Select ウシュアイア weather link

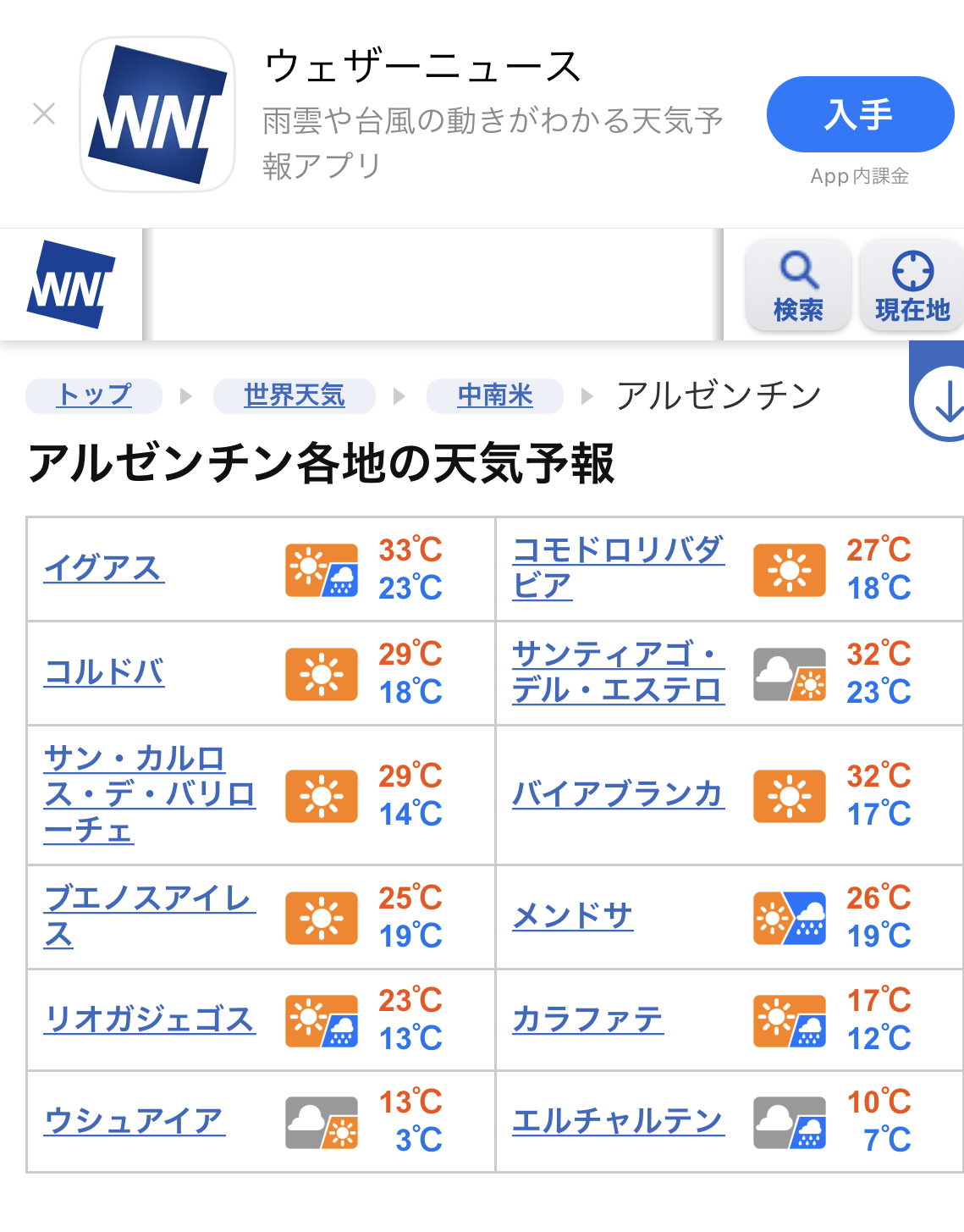coord(135,1121)
